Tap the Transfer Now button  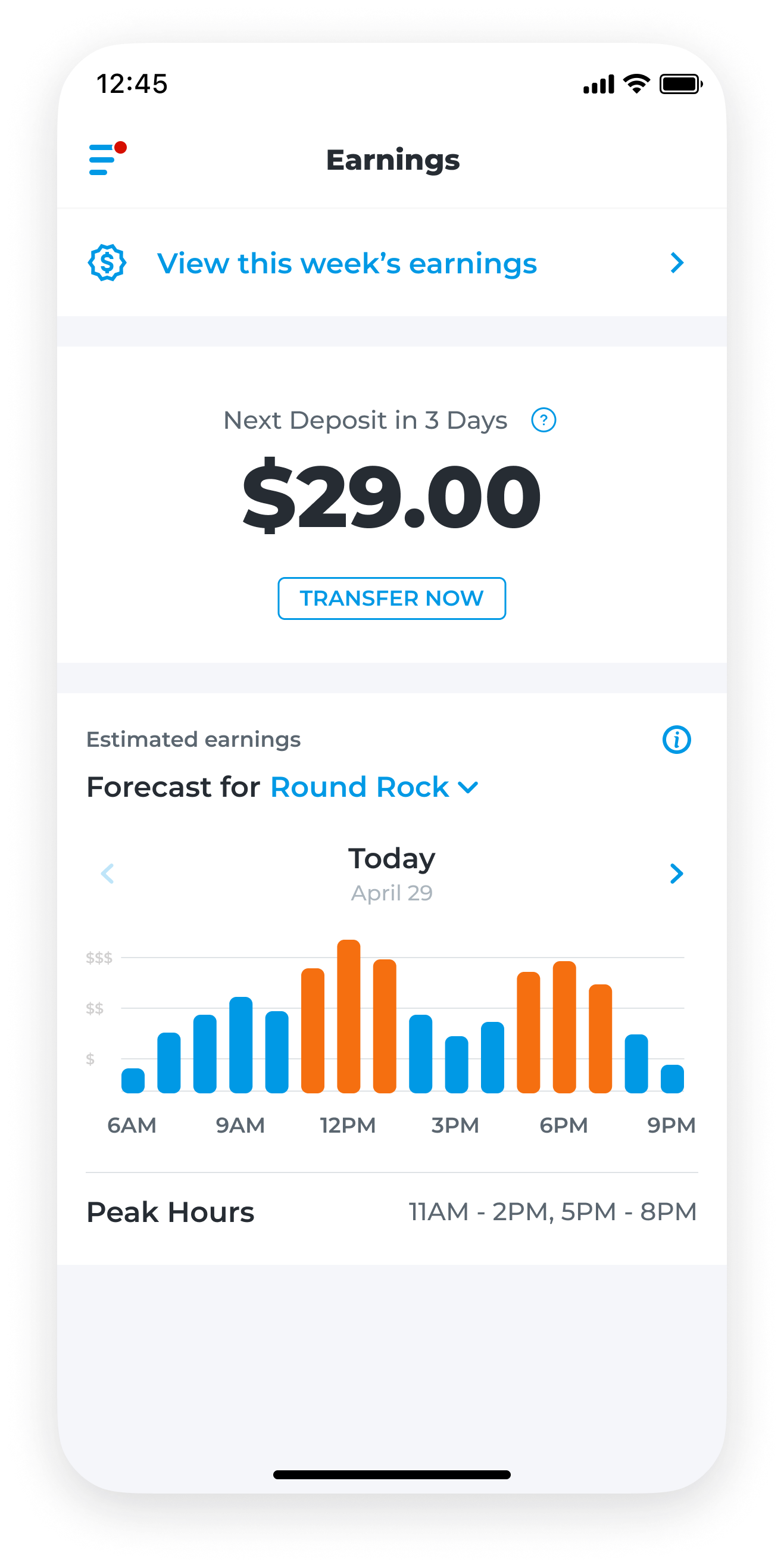pos(392,598)
